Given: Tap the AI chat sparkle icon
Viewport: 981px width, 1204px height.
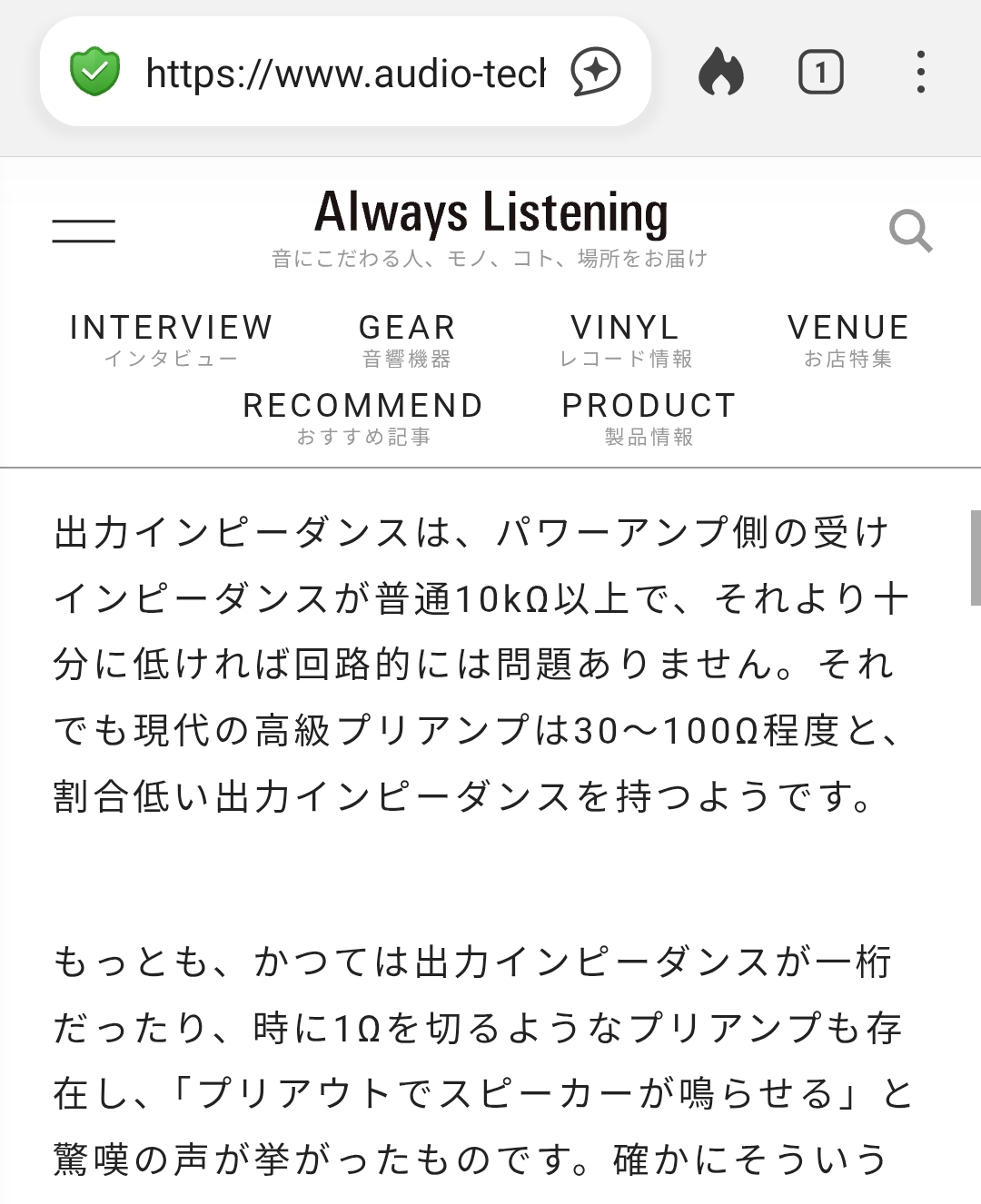Looking at the screenshot, I should 596,73.
